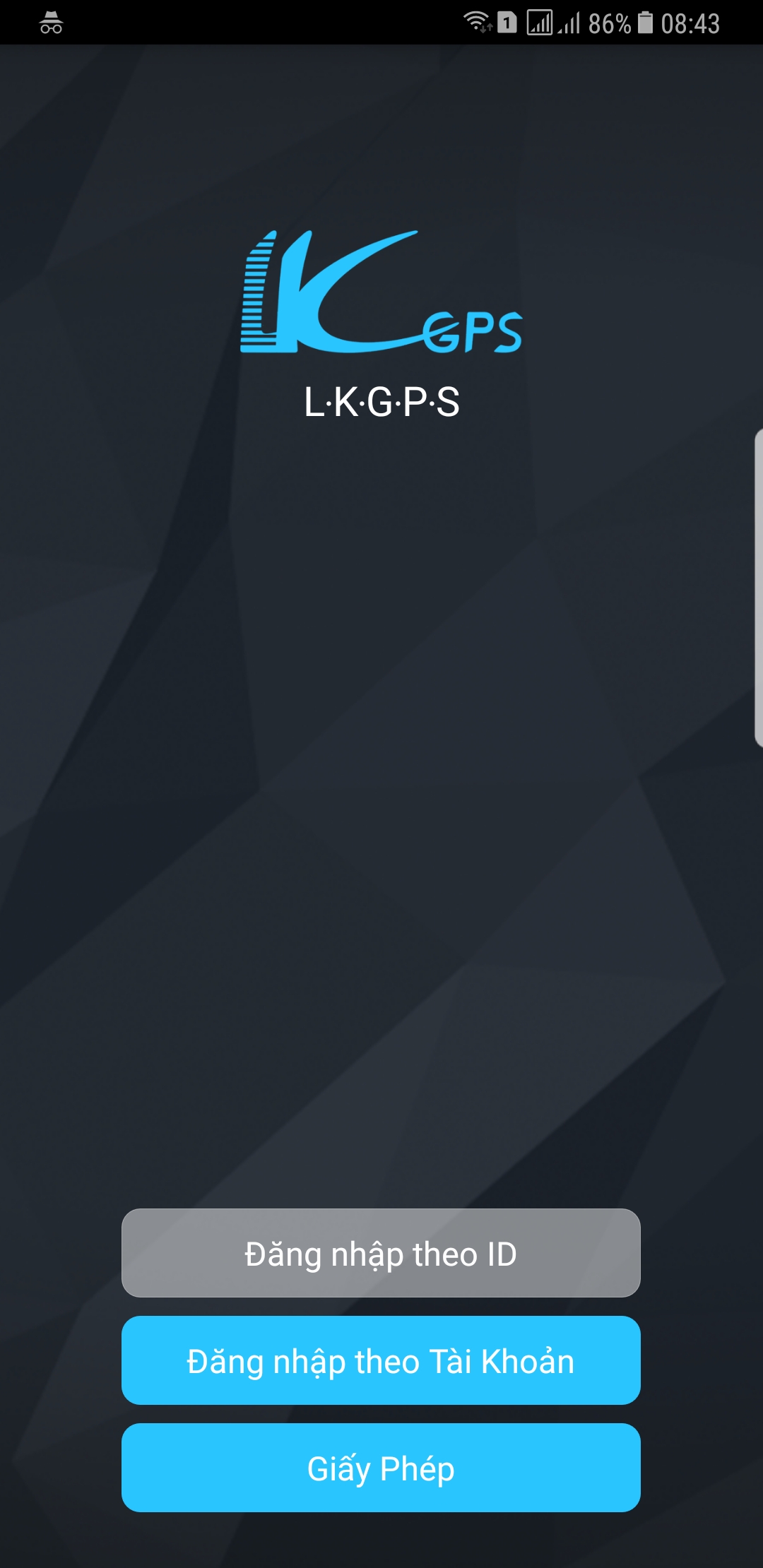Image resolution: width=763 pixels, height=1568 pixels.
Task: Select Đăng nhập theo ID button
Action: 381,1253
